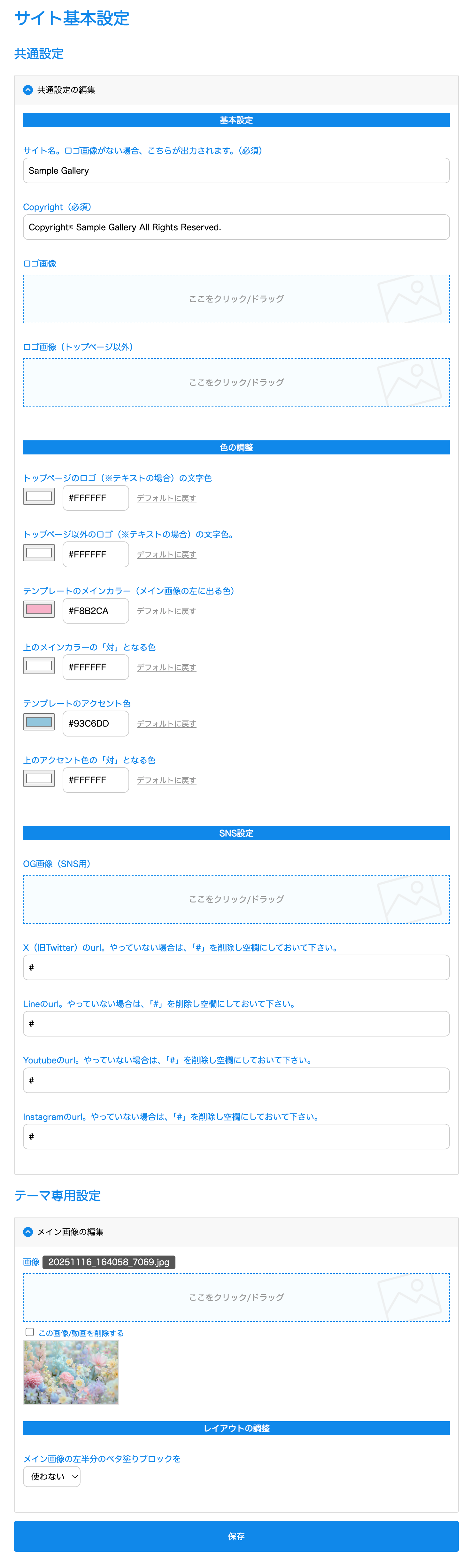The height and width of the screenshot is (1568, 471).
Task: Open upload area for OG画像（SNS用）
Action: pyautogui.click(x=236, y=899)
